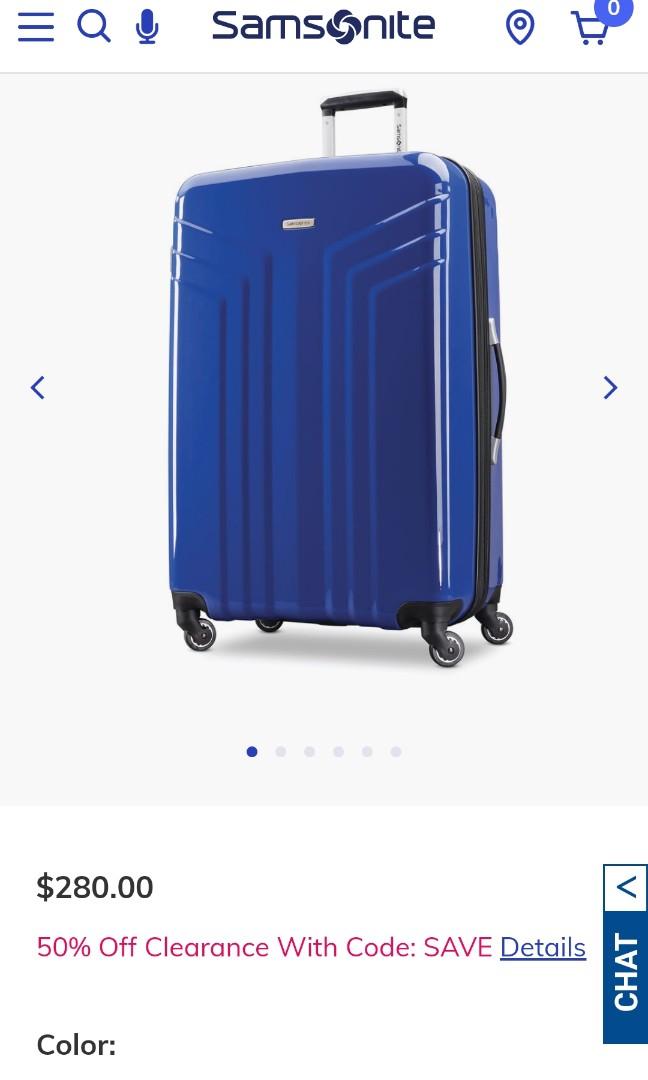Enlarge the blue suitcase product image
Image resolution: width=648 pixels, height=1080 pixels.
pyautogui.click(x=335, y=380)
